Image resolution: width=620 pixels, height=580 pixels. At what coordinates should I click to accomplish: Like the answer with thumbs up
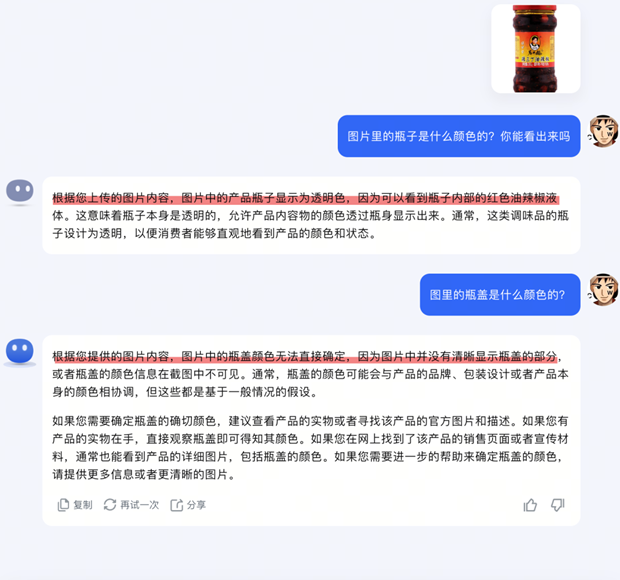530,505
